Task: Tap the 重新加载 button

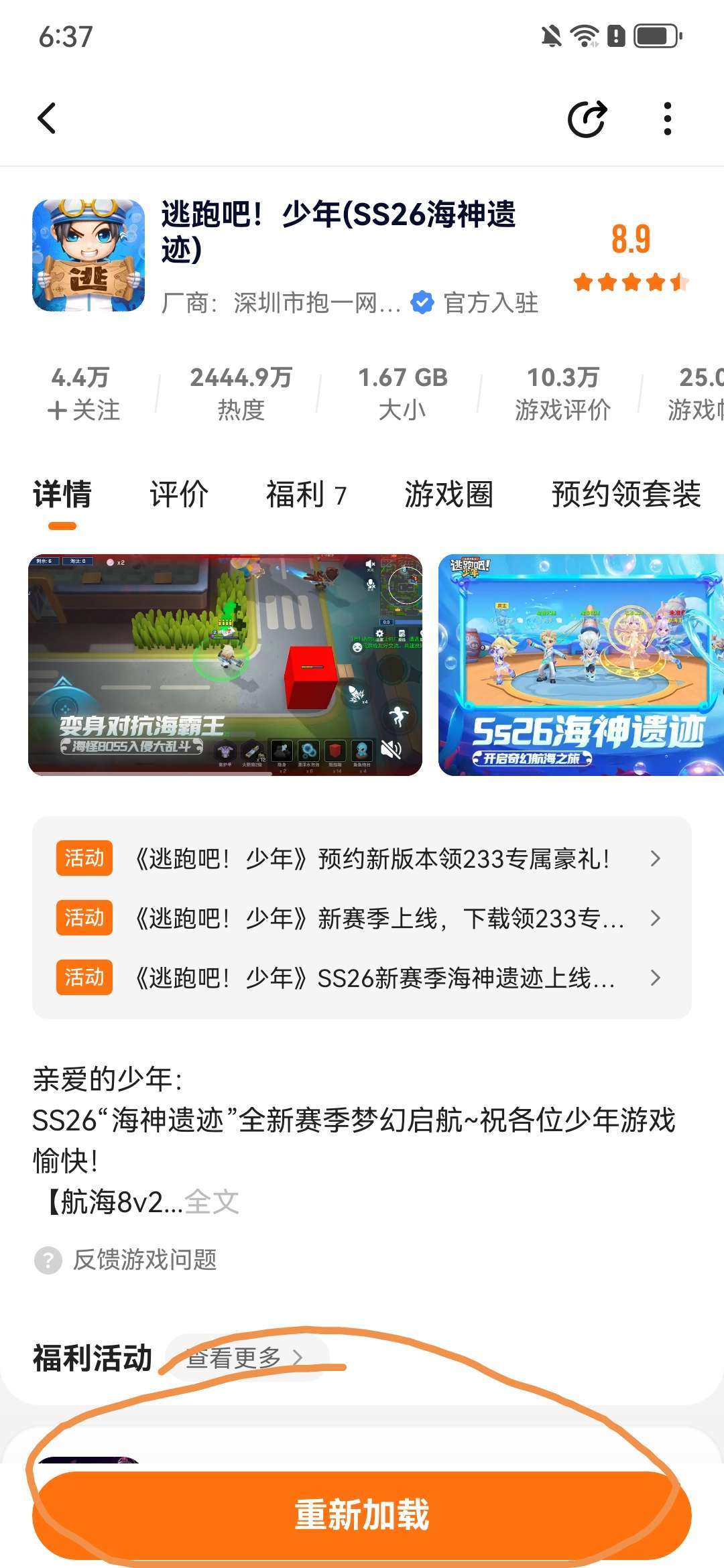Action: point(362,1515)
